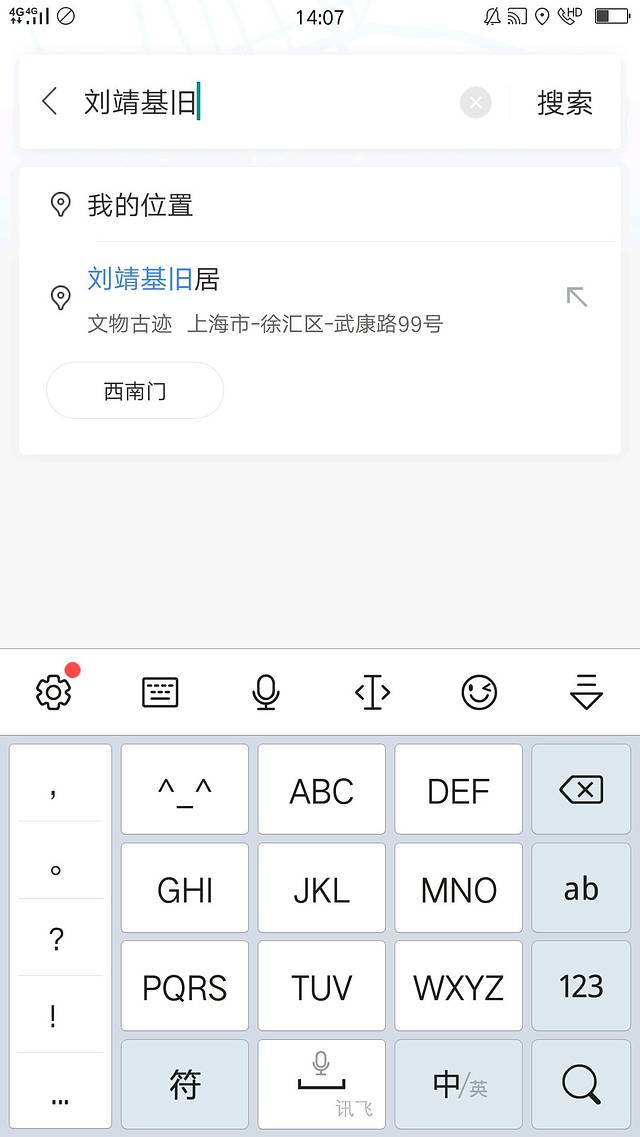
Task: Switch keyboard layout type
Action: click(x=160, y=691)
